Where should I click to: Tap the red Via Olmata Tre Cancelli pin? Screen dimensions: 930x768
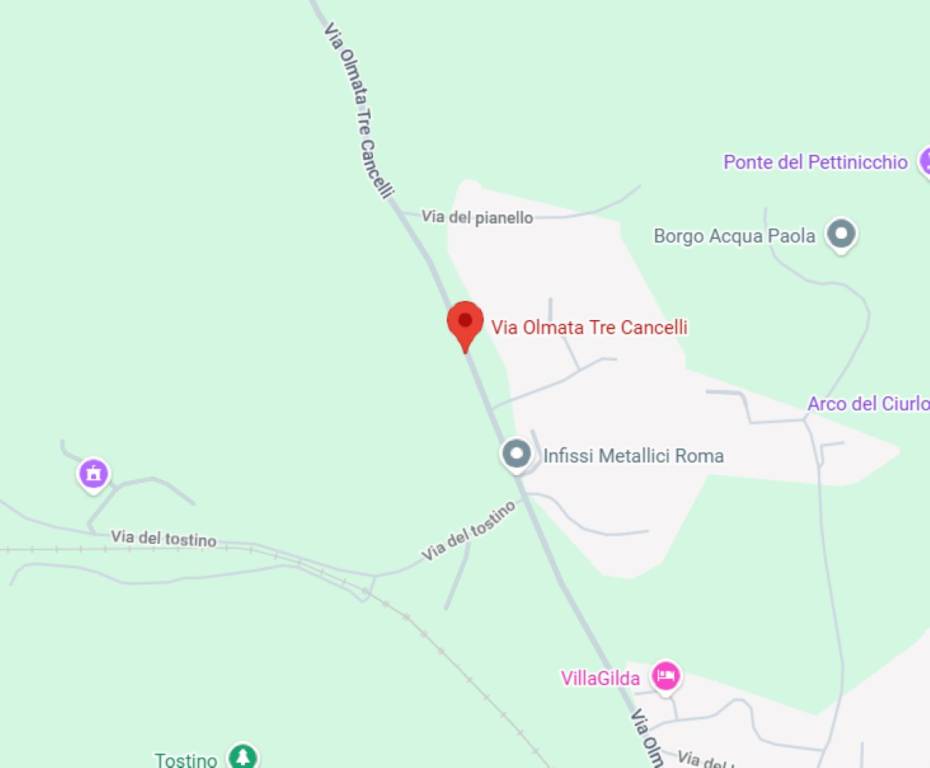pos(465,324)
